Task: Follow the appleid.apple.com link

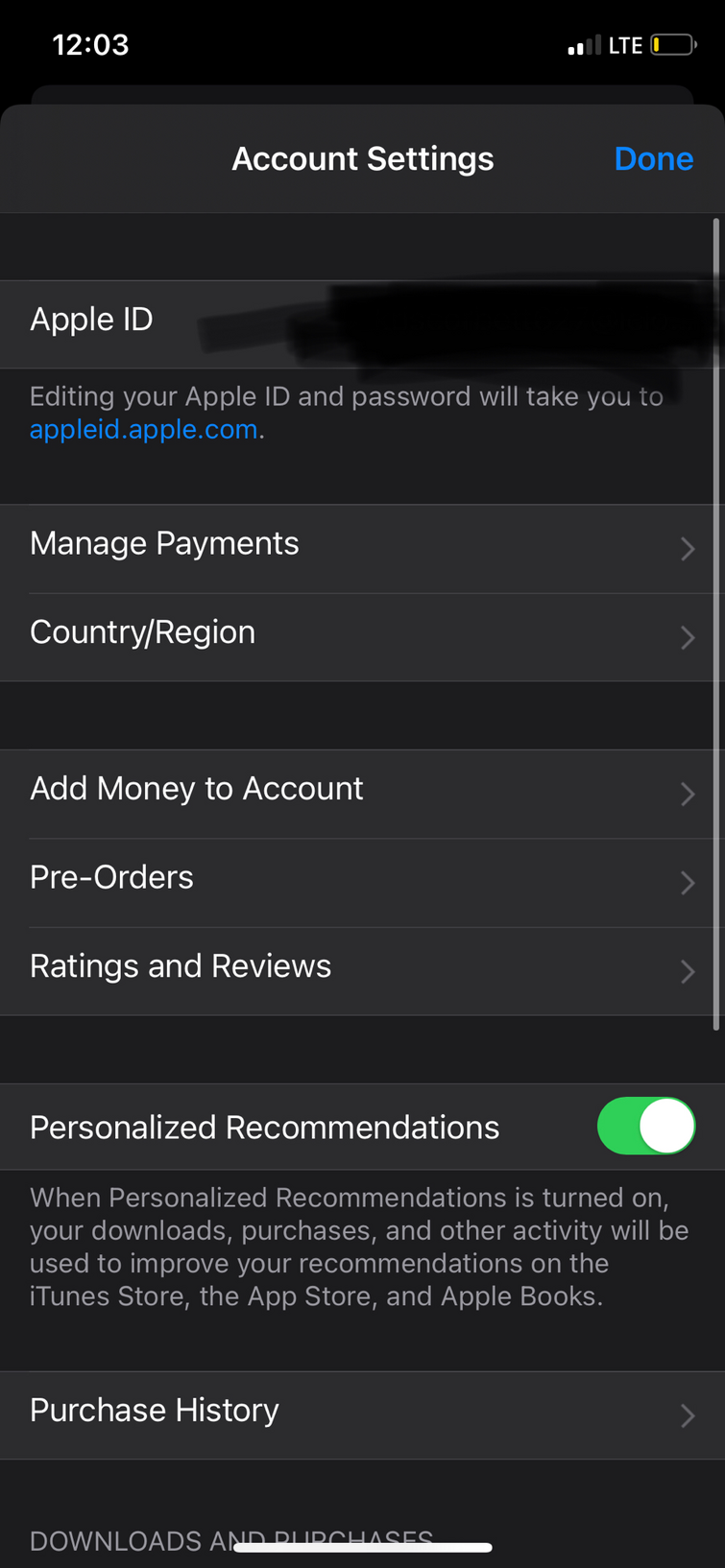Action: click(x=144, y=429)
